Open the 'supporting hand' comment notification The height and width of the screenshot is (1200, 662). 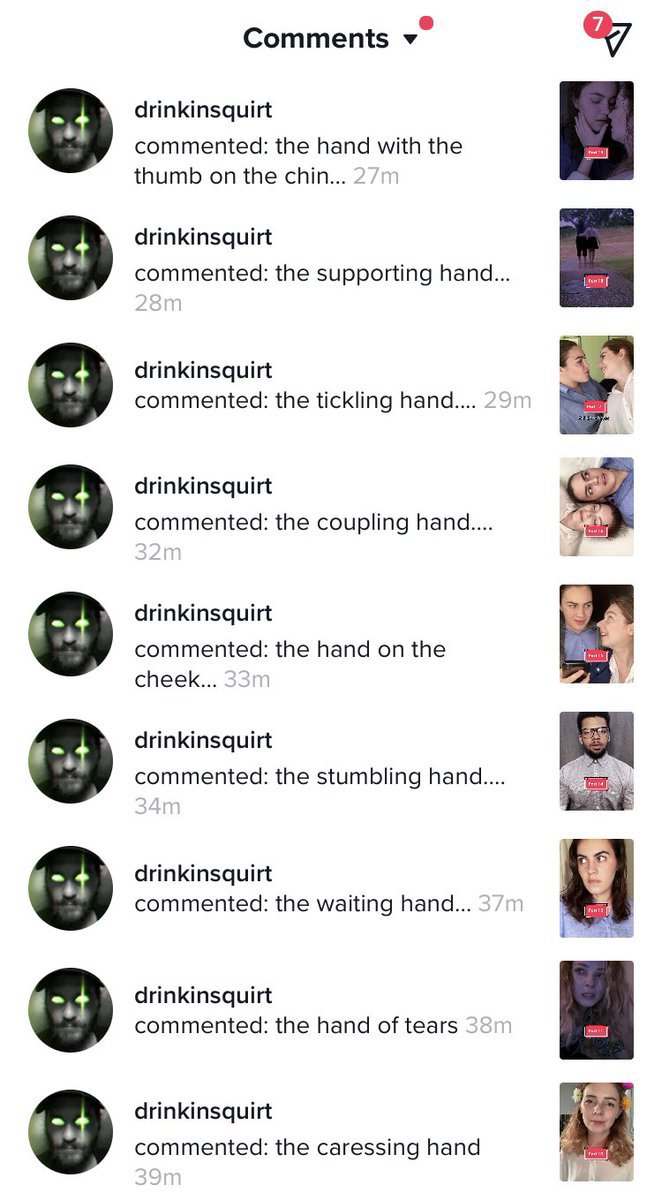pyautogui.click(x=322, y=274)
